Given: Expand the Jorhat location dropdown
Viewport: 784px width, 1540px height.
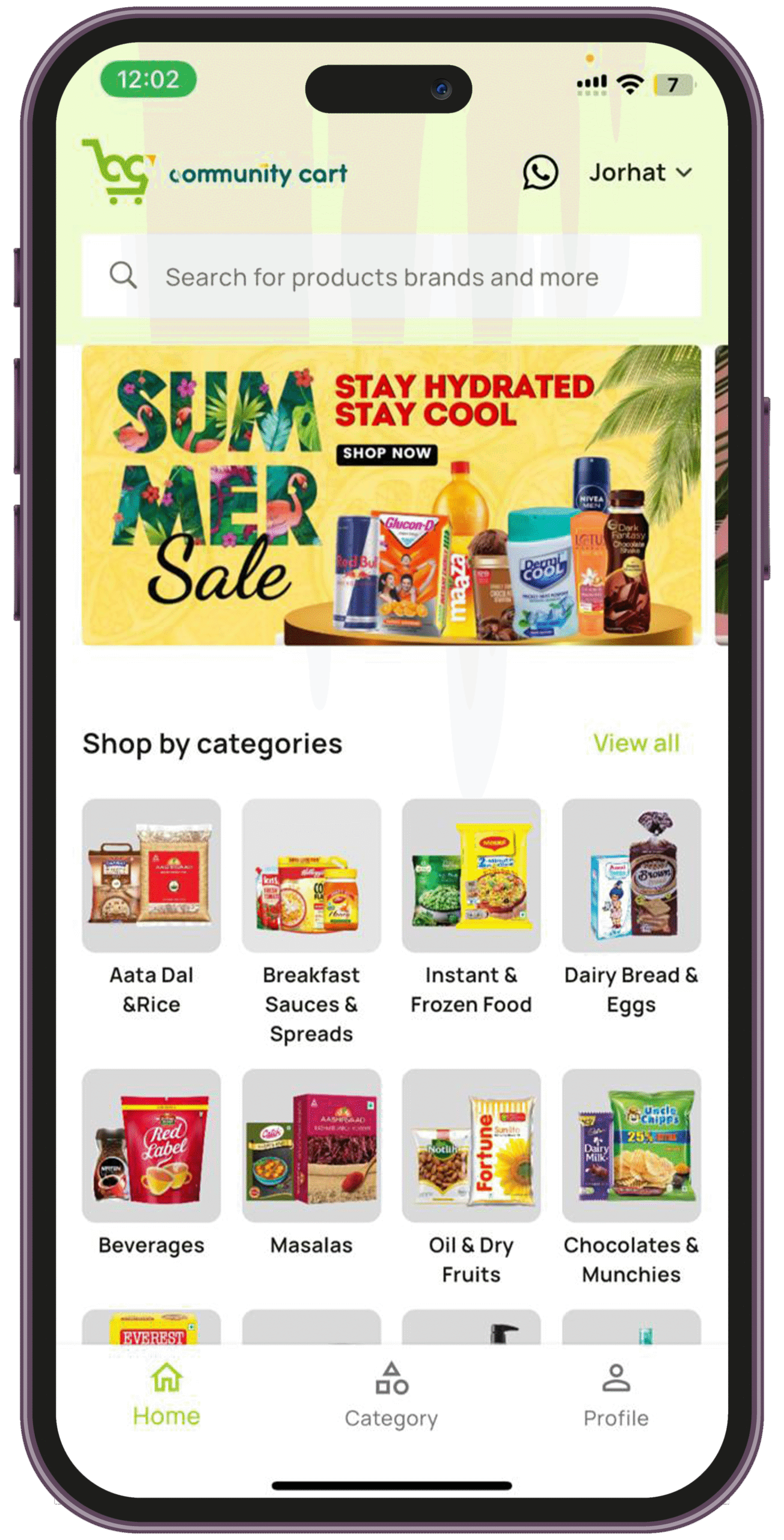Looking at the screenshot, I should 640,173.
